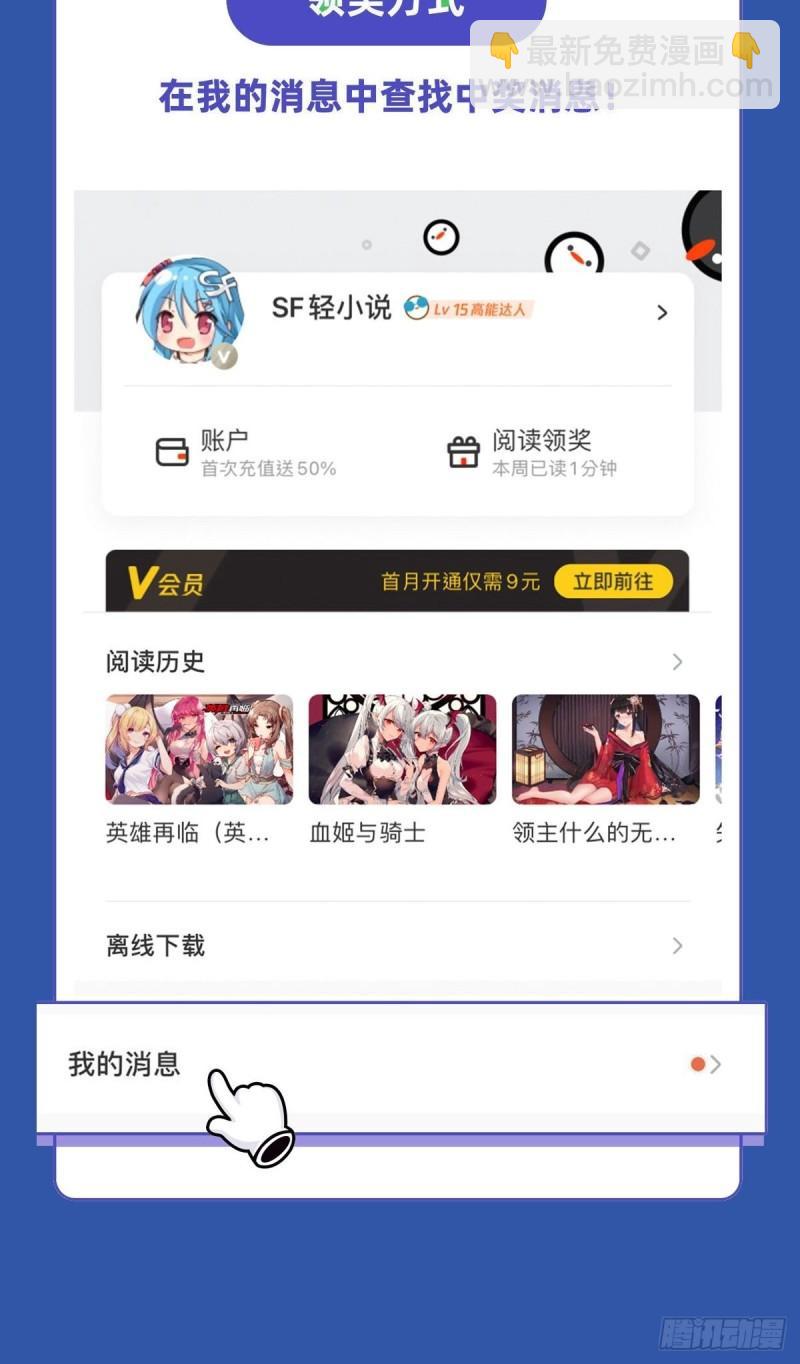Open 离线下载 via its chevron
800x1364 pixels.
tap(678, 945)
